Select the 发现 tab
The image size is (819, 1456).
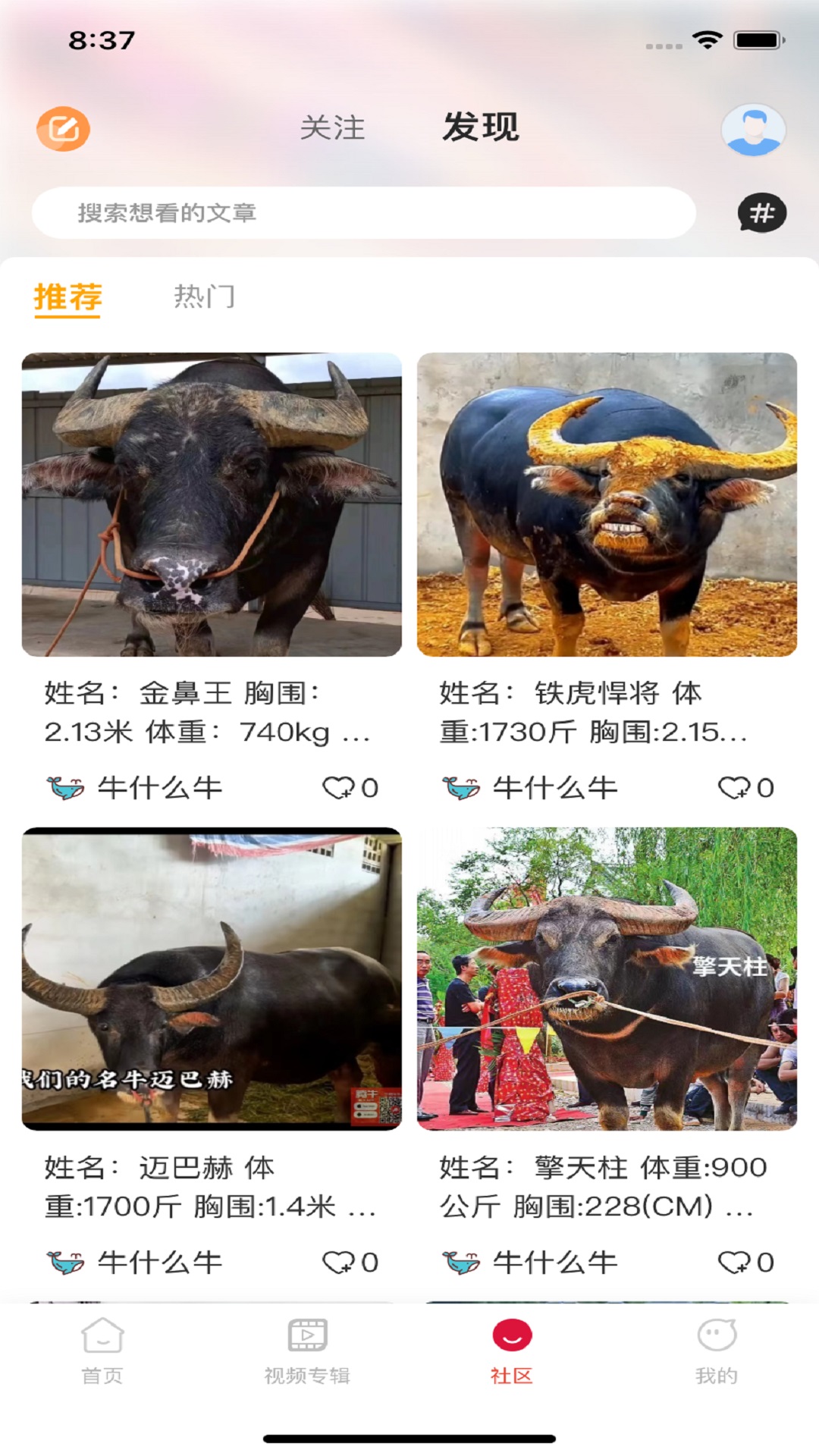tap(481, 127)
